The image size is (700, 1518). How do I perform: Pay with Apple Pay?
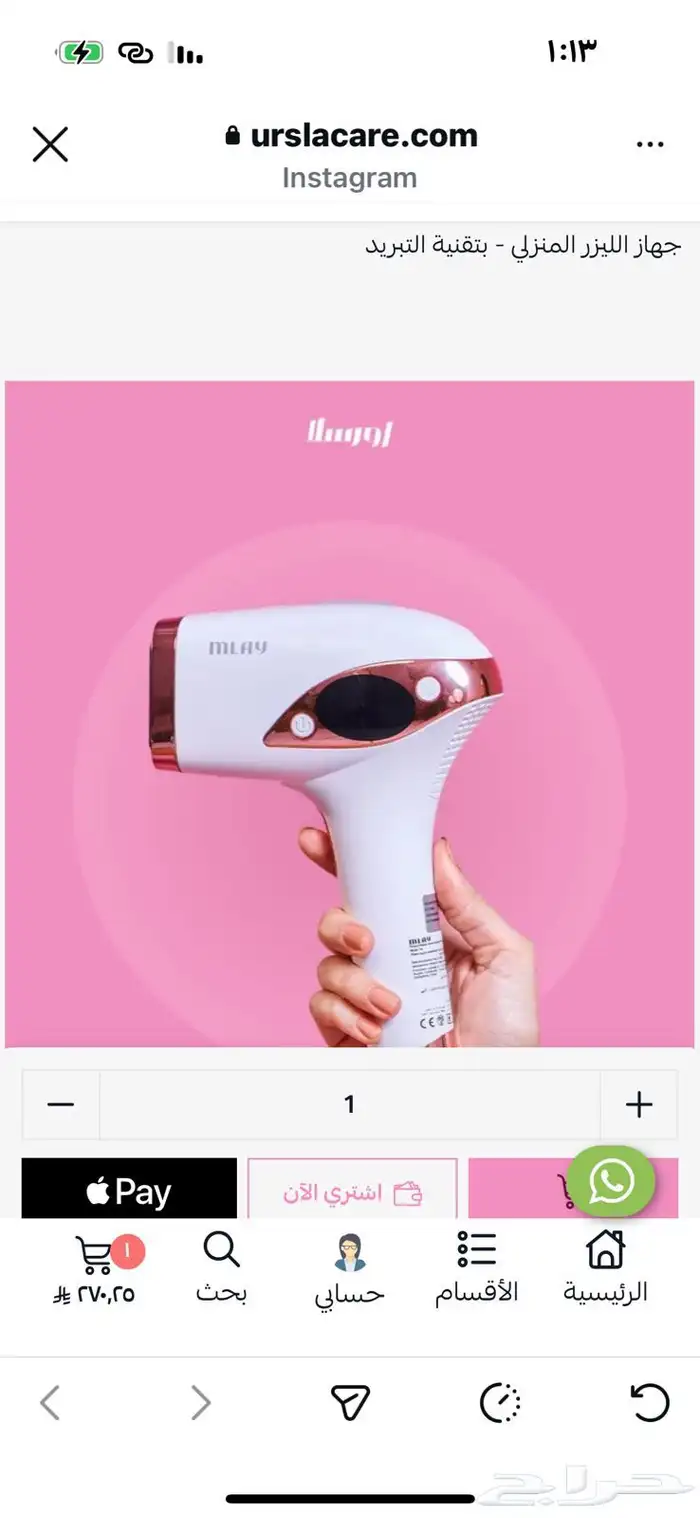tap(129, 1191)
